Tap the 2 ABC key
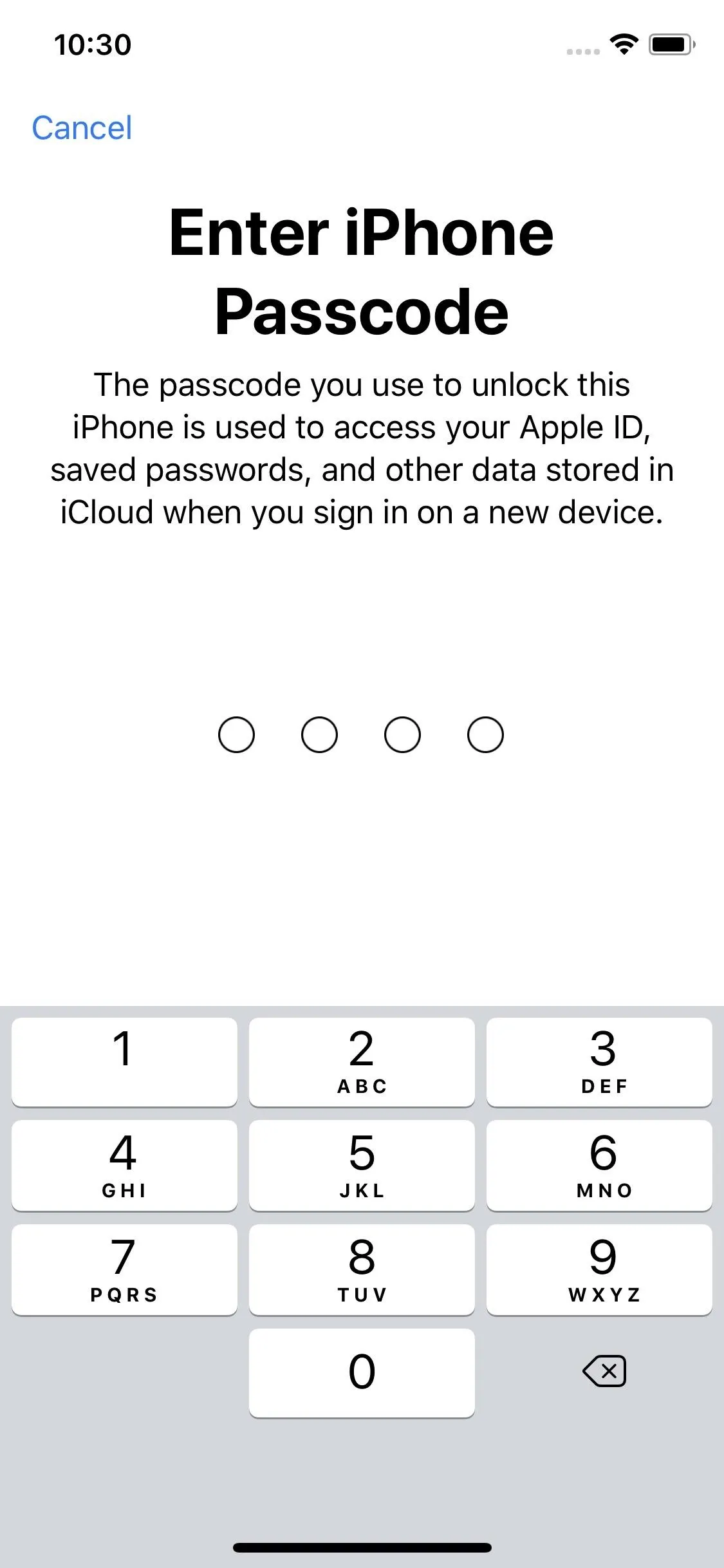This screenshot has height=1568, width=724. coord(362,1062)
